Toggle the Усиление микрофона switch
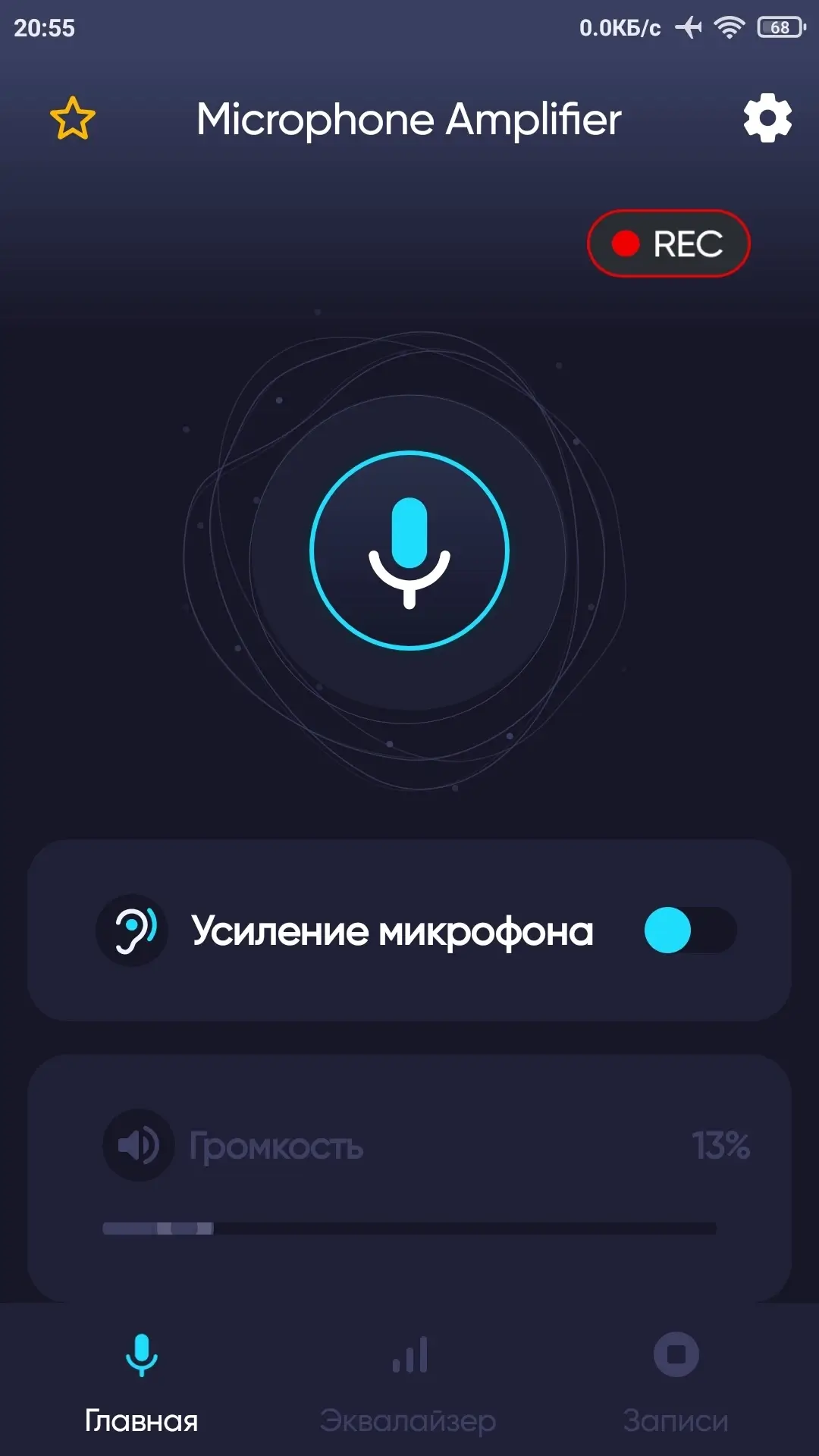The image size is (819, 1456). point(690,930)
